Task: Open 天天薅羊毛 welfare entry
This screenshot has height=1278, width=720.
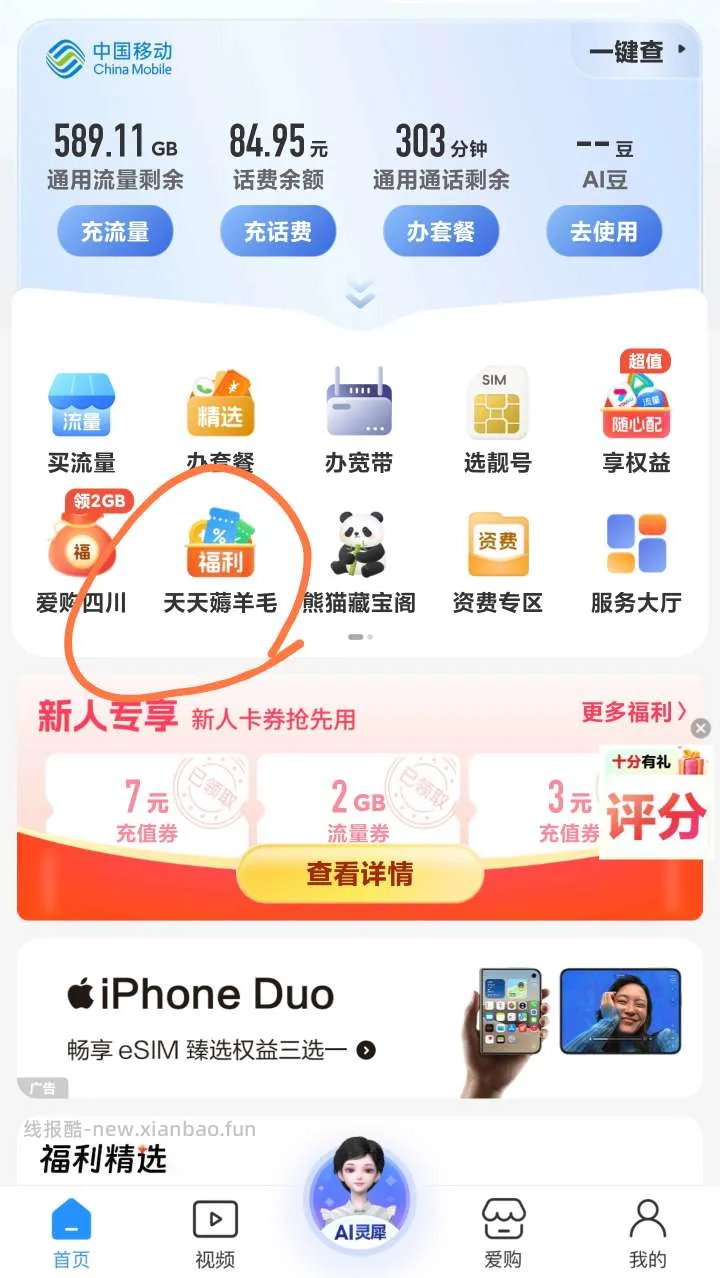Action: pos(220,560)
